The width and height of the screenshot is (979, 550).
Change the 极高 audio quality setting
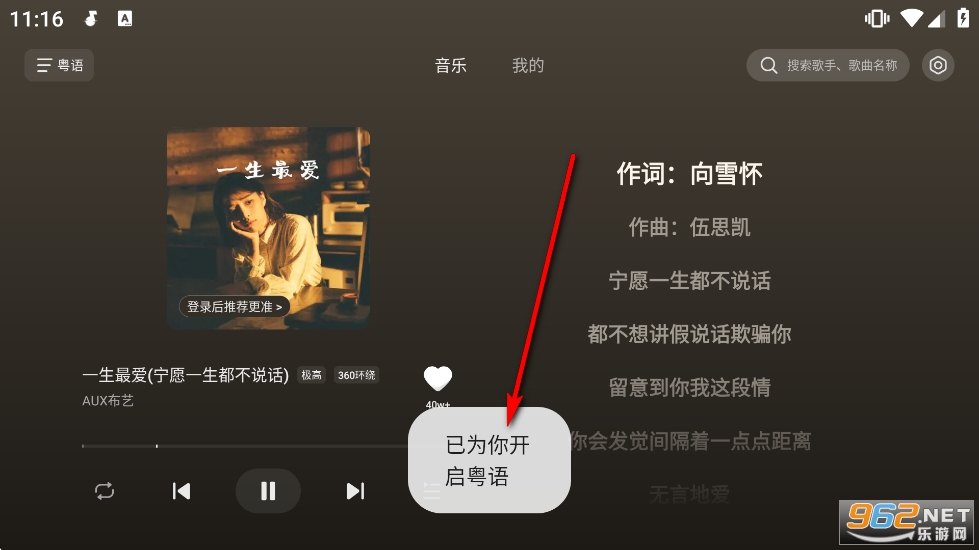312,375
